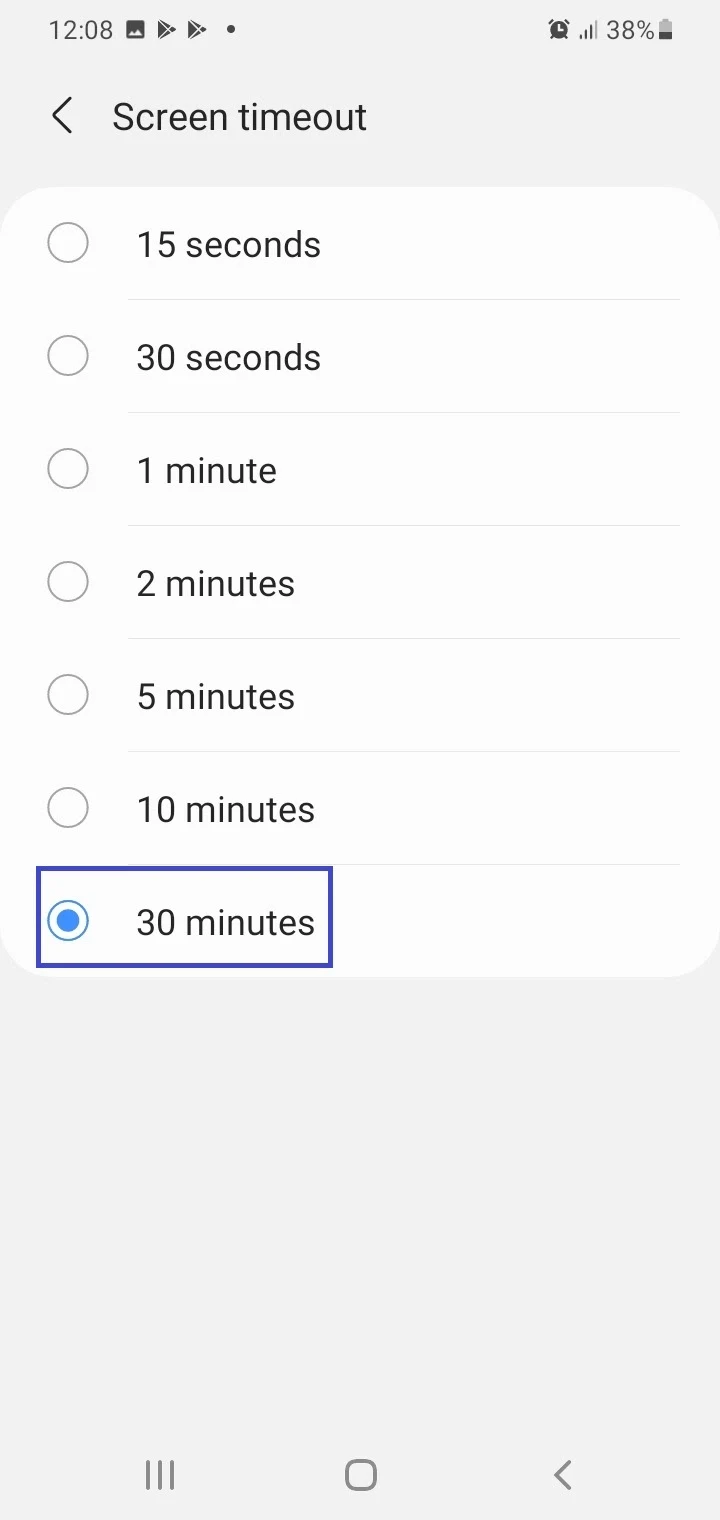Go to the home screen
The image size is (720, 1520).
(x=360, y=1474)
